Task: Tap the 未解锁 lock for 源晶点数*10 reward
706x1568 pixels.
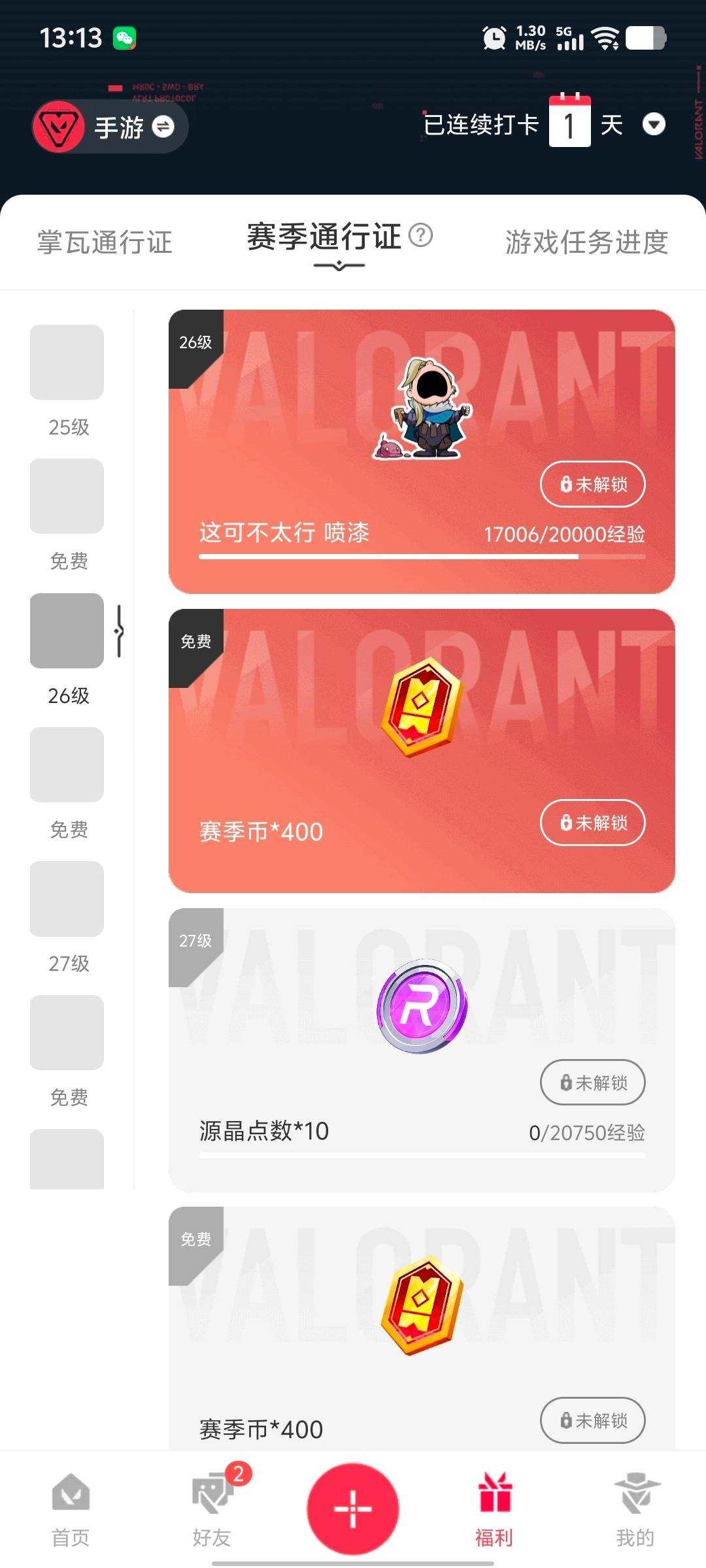Action: (x=592, y=1083)
